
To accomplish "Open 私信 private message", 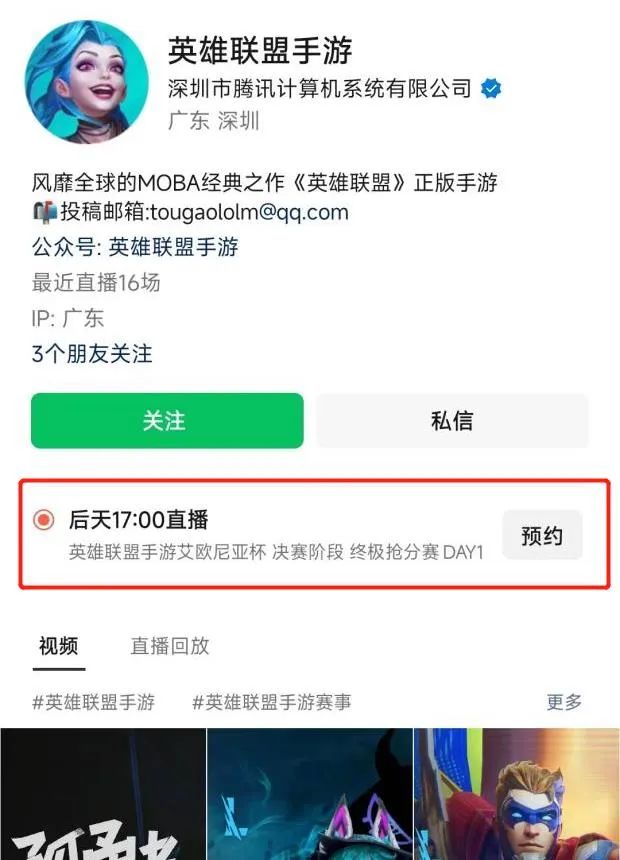I will [452, 420].
